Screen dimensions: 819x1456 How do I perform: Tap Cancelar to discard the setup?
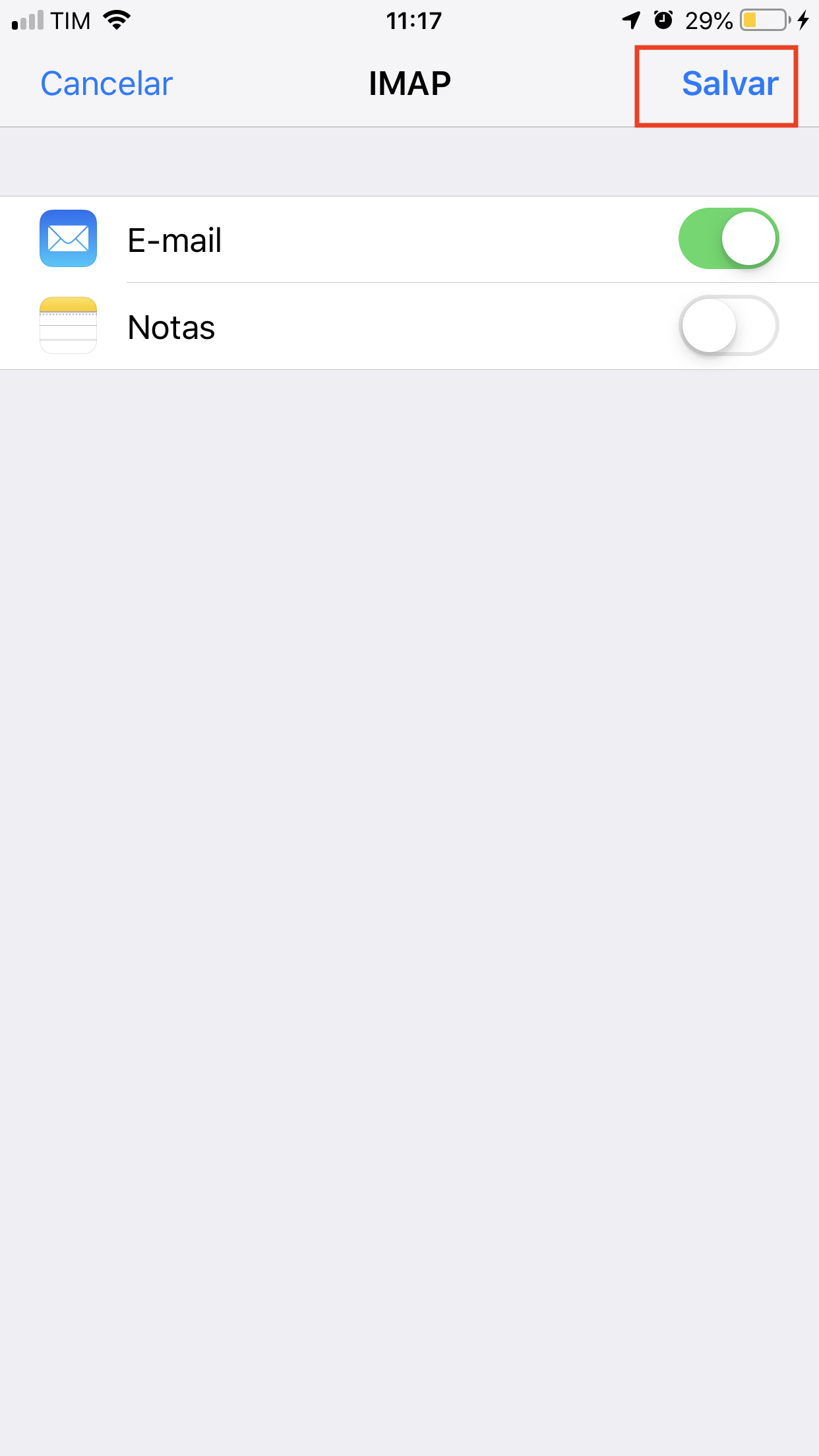click(106, 84)
